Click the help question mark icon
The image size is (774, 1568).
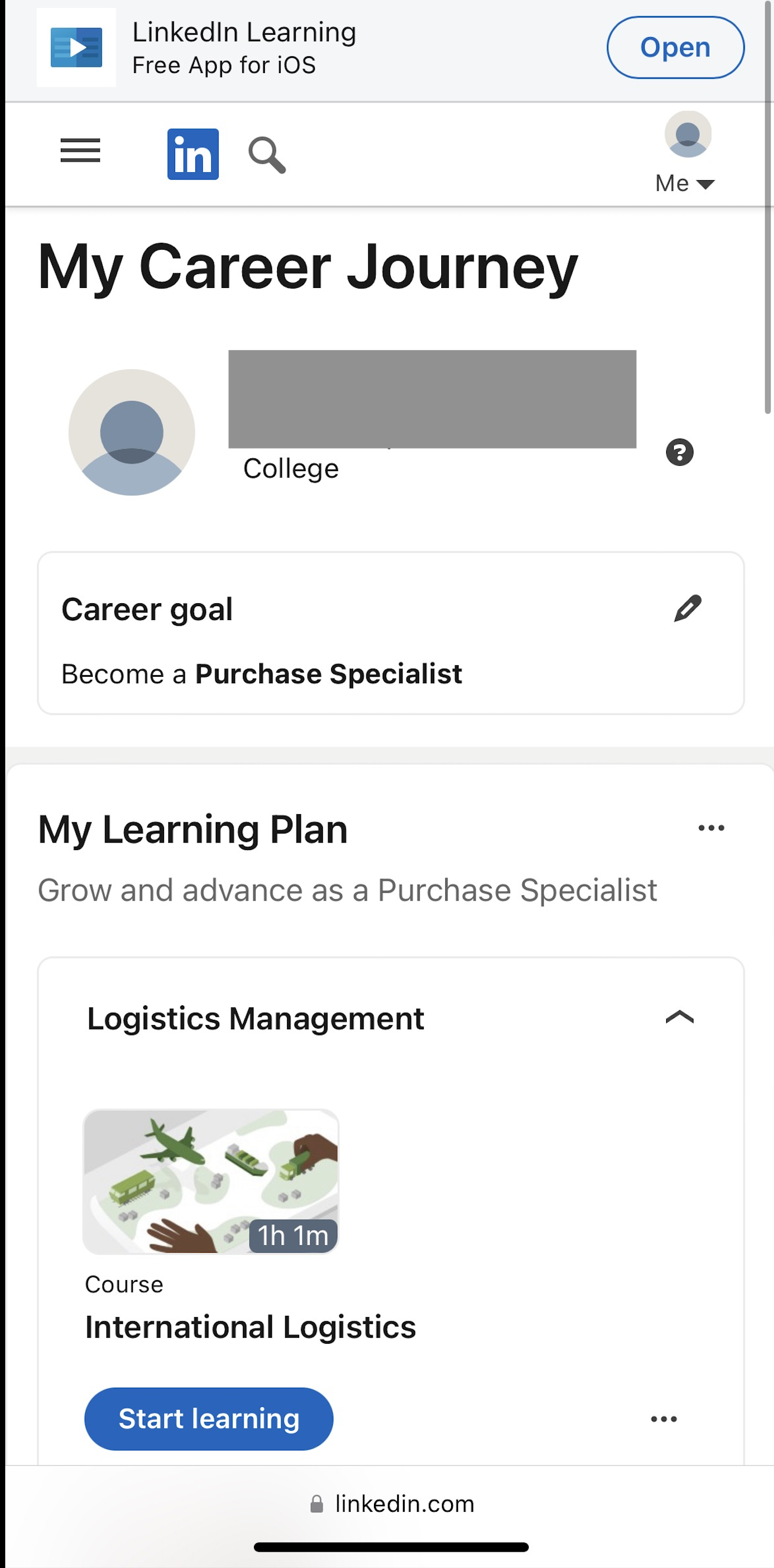[x=680, y=452]
